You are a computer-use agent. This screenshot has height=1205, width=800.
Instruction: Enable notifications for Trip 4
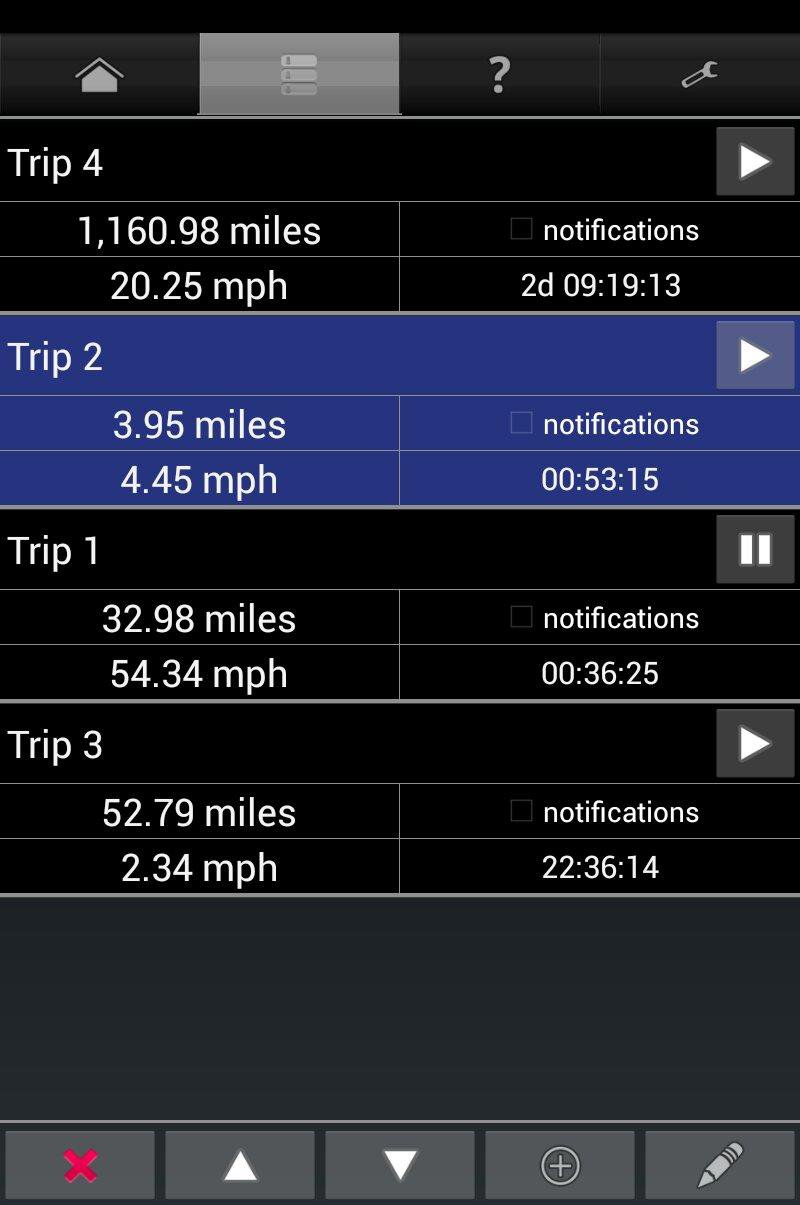[521, 229]
